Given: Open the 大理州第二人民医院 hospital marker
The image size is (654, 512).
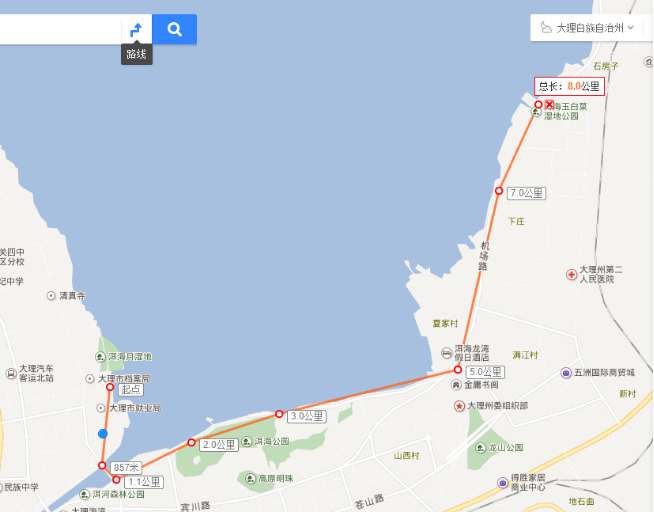Looking at the screenshot, I should (571, 273).
